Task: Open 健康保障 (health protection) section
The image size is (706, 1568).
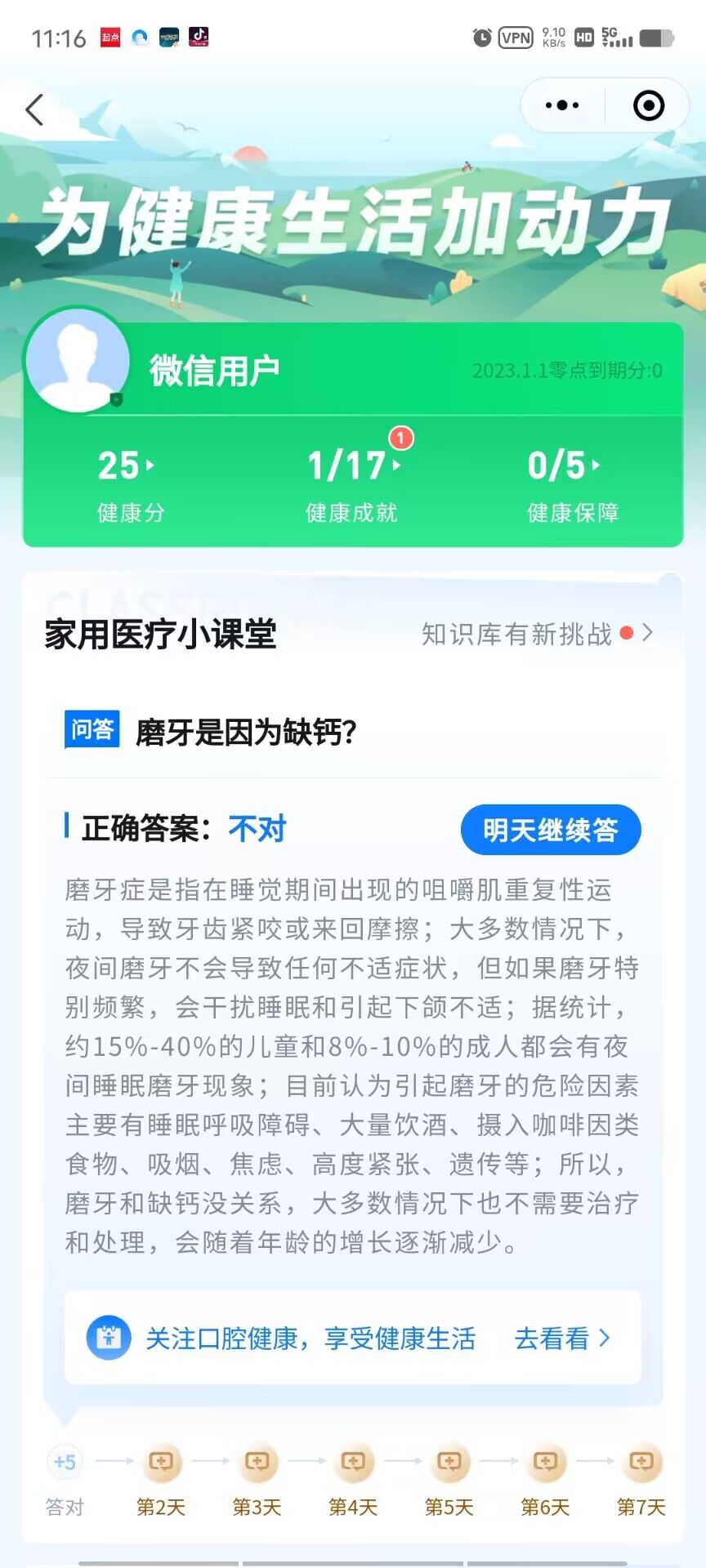Action: pos(570,483)
